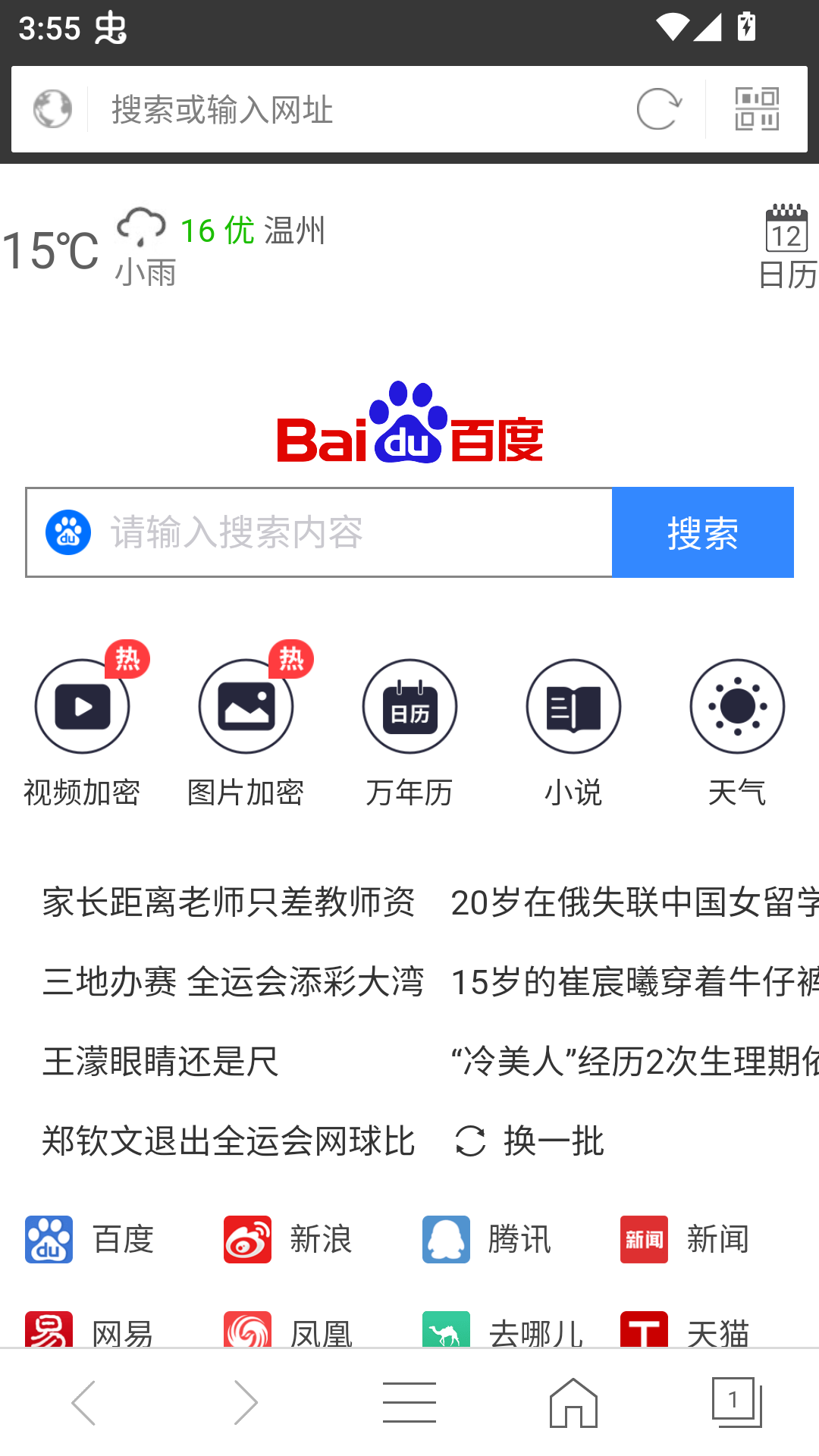Go back to the previous page
Screen dimensions: 819x1456
(83, 1402)
